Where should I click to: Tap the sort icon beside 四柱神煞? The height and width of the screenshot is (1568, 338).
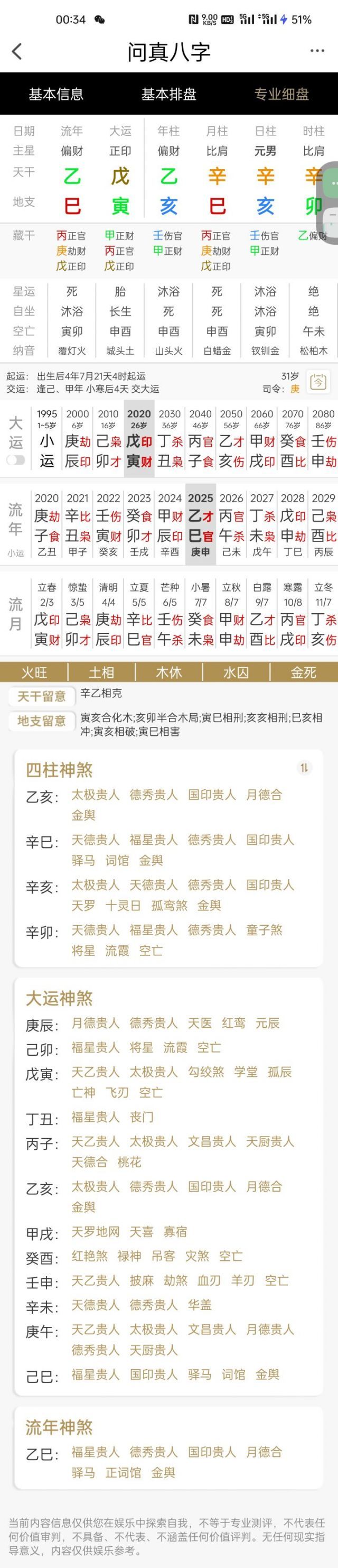tap(304, 768)
